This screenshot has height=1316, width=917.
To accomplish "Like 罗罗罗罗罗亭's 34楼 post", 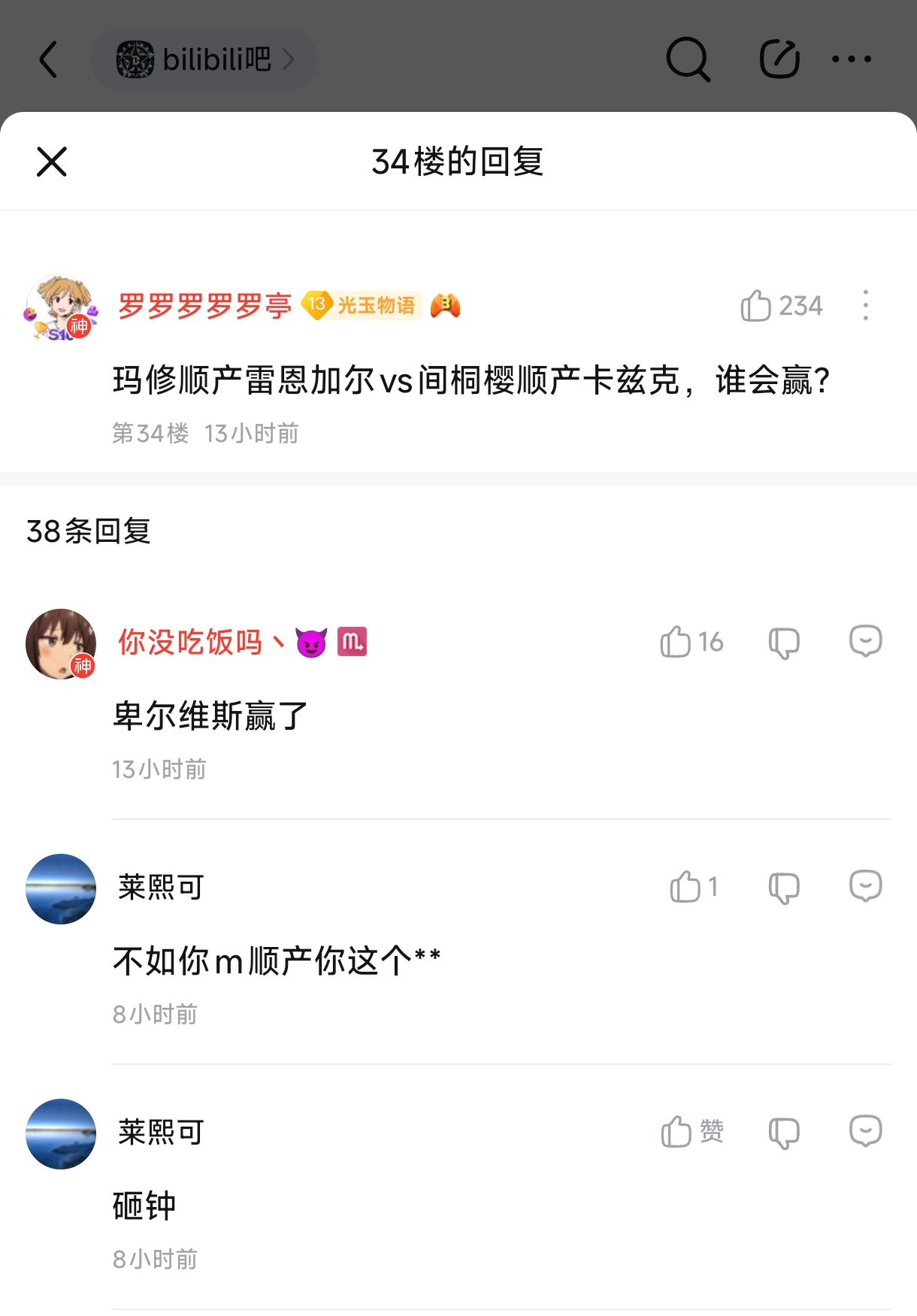I will [x=756, y=306].
